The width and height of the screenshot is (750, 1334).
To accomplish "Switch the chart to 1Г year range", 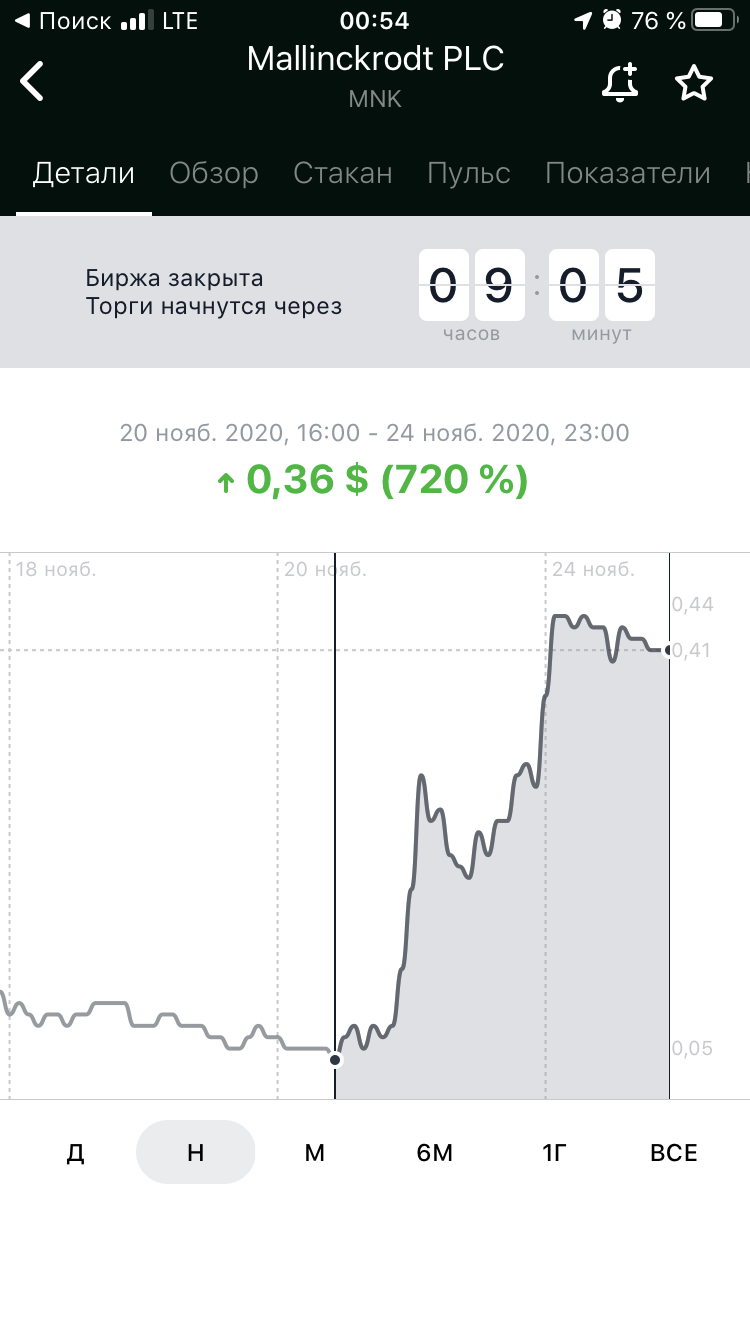I will point(555,1152).
